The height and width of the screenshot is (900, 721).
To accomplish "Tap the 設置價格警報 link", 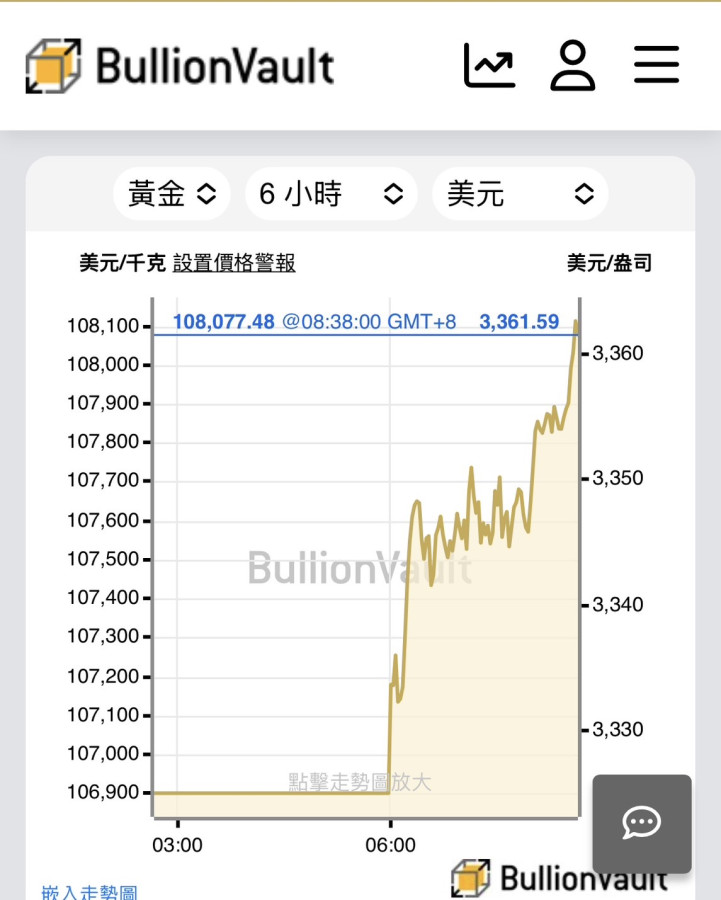I will click(234, 263).
